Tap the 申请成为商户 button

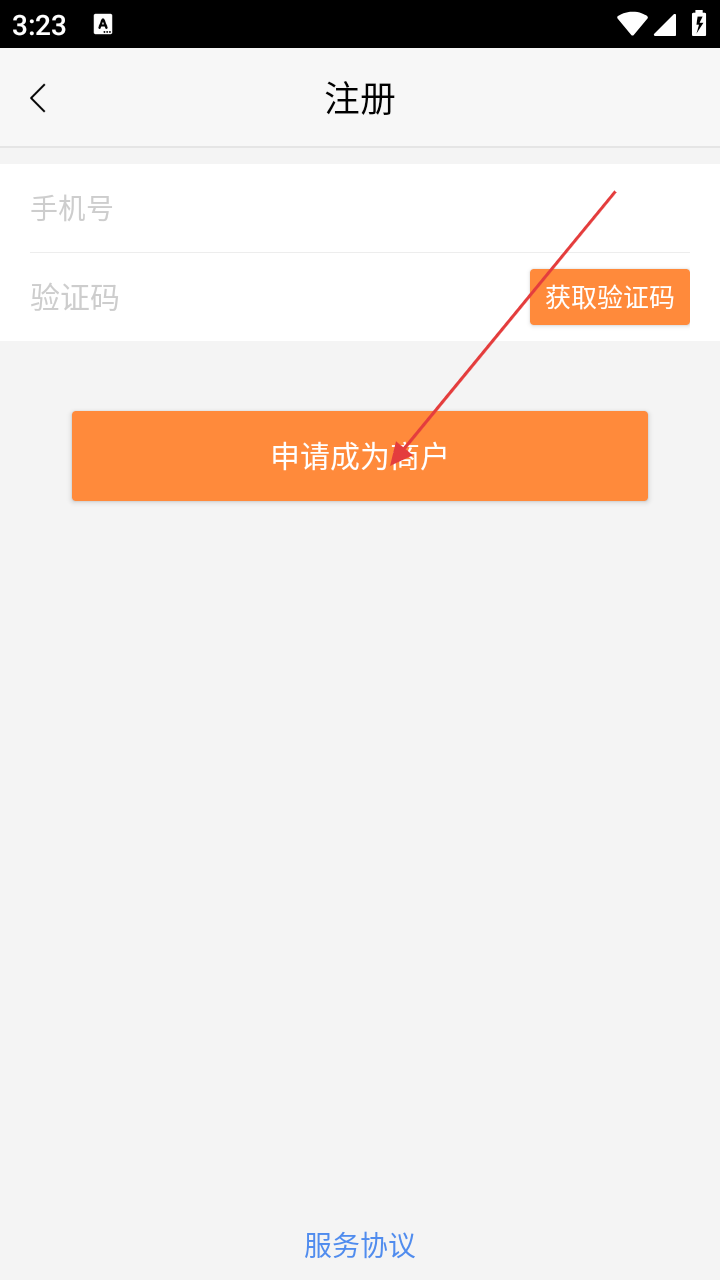[x=360, y=456]
